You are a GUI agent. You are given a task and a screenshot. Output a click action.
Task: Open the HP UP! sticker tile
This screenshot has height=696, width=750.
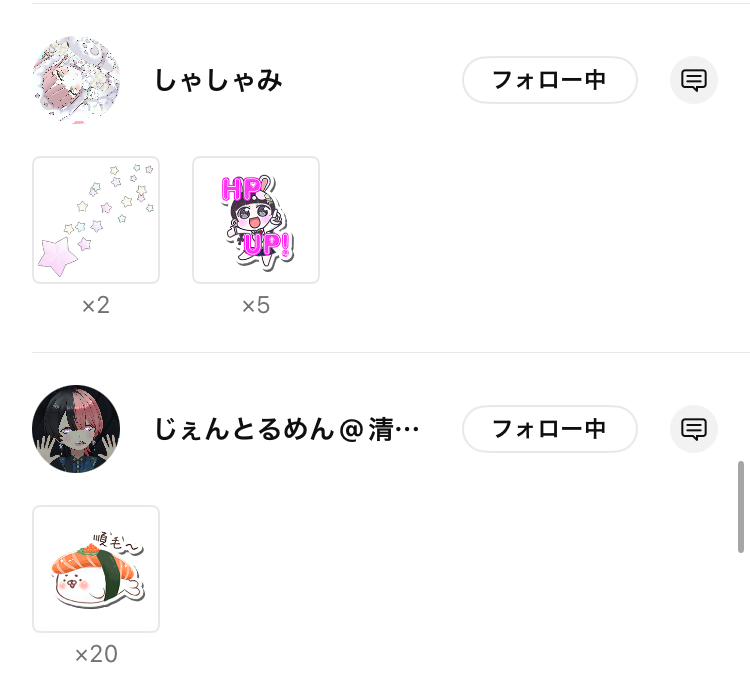click(256, 220)
